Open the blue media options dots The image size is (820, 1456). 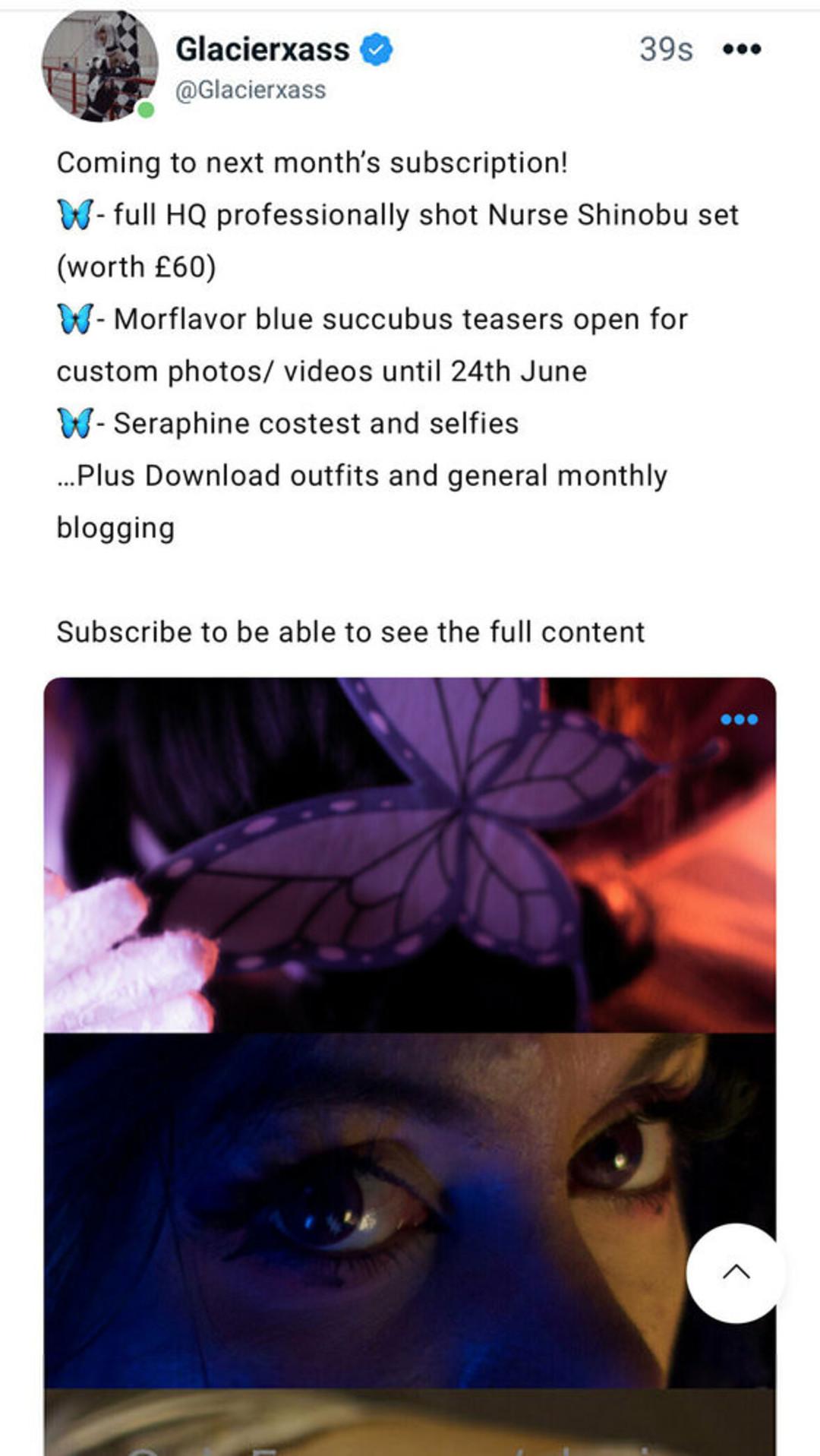[x=739, y=719]
